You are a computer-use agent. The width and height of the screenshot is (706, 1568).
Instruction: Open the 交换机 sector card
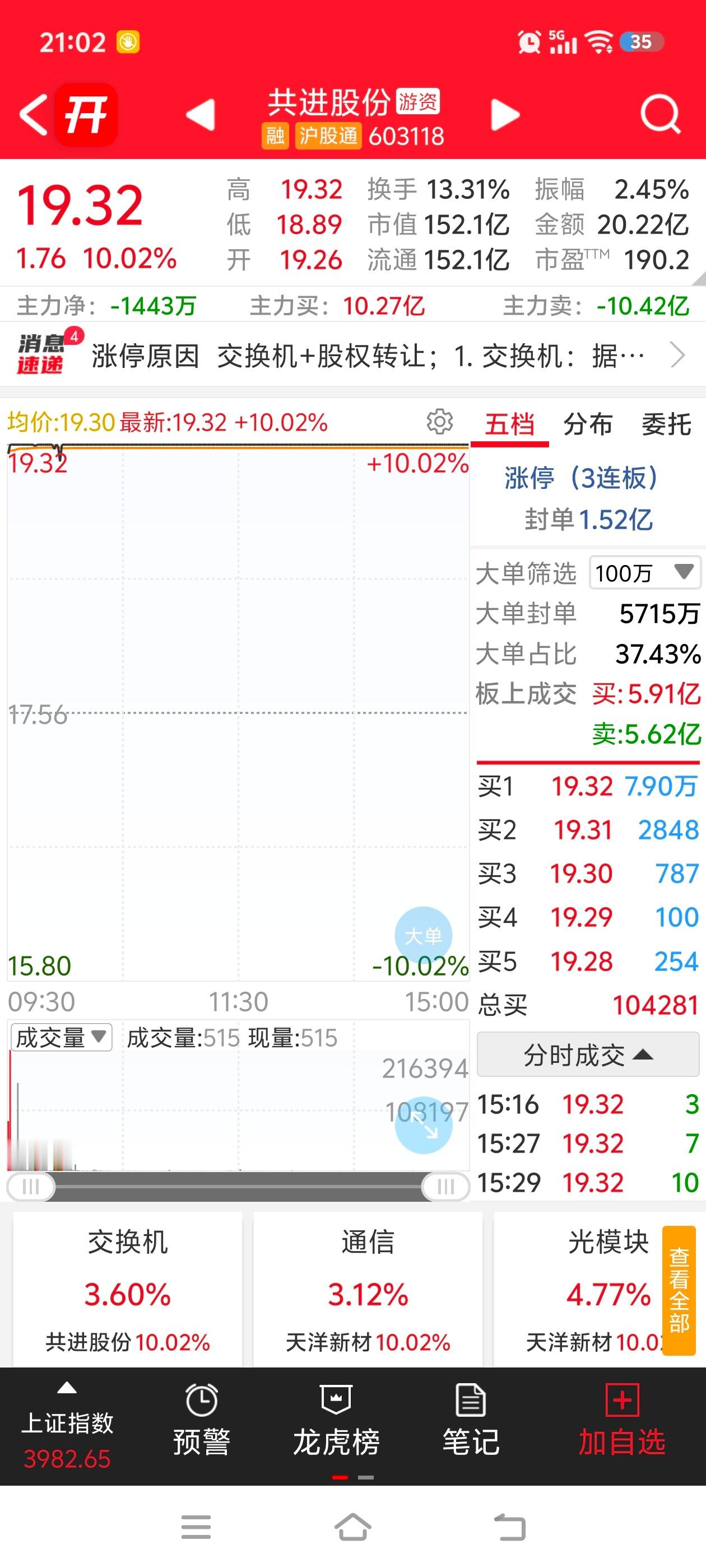point(127,1289)
